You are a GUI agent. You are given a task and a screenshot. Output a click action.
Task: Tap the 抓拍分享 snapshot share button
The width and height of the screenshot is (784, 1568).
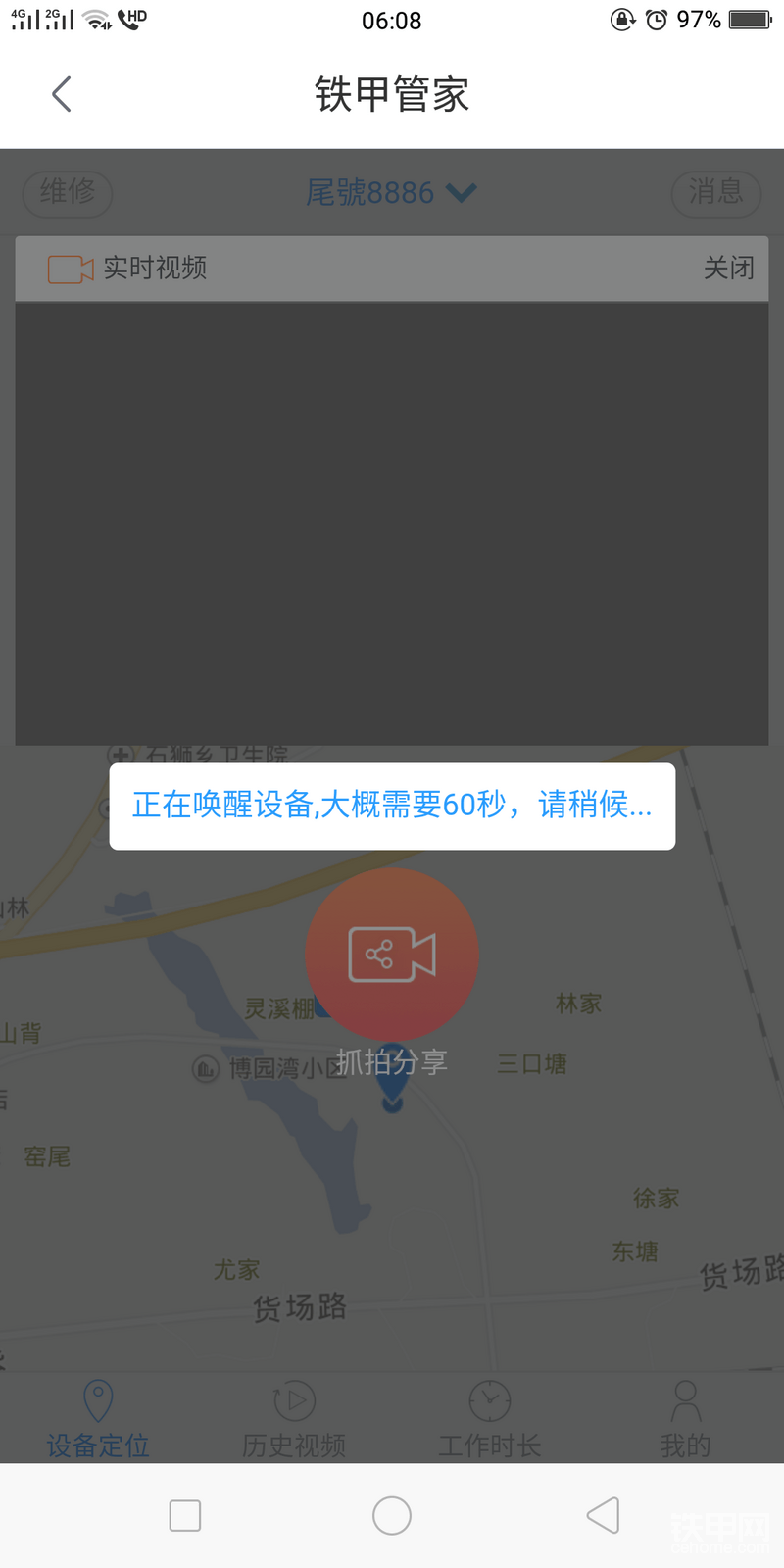(392, 955)
